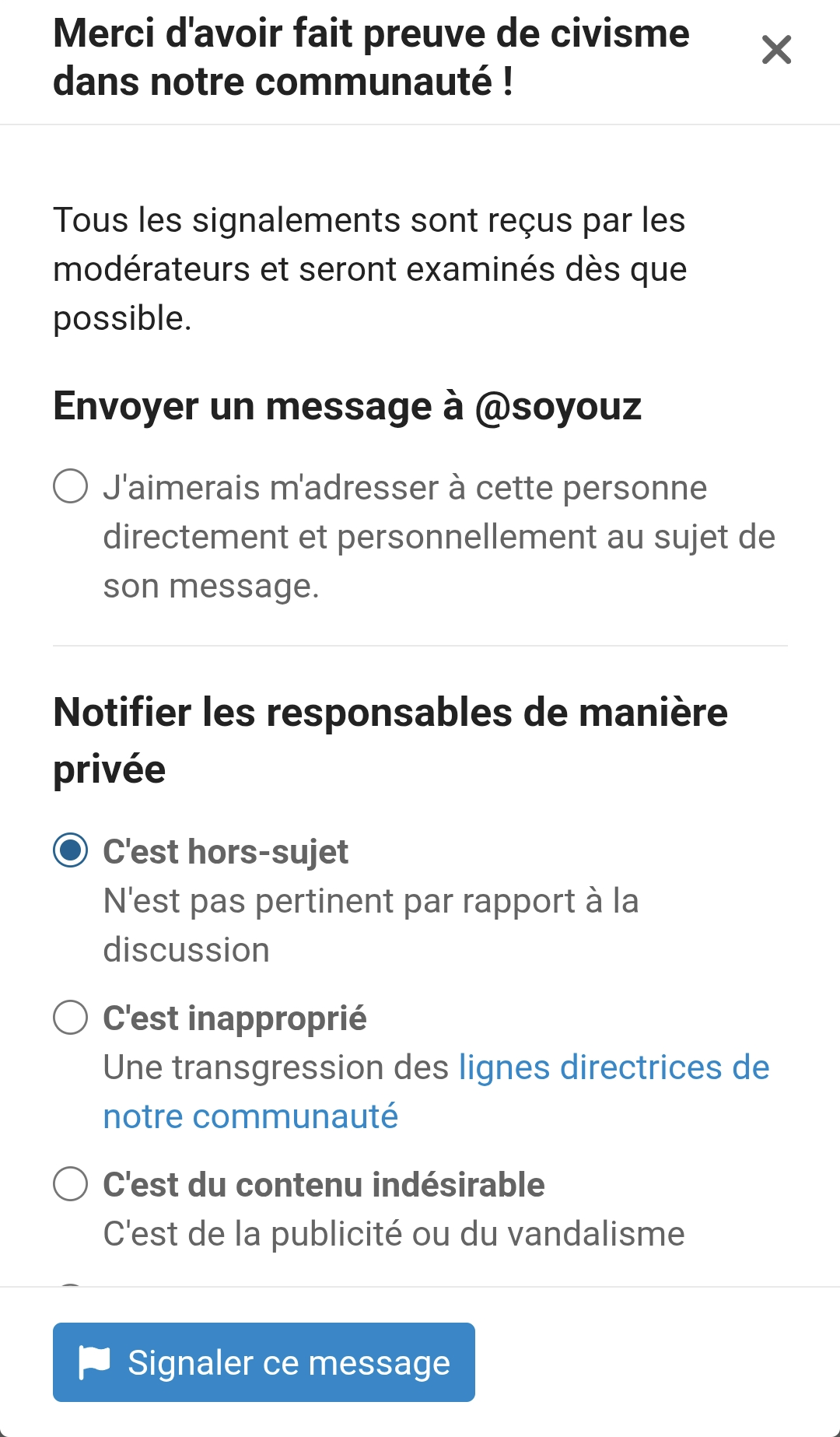Open the community guidelines link
840x1437 pixels.
(613, 1067)
